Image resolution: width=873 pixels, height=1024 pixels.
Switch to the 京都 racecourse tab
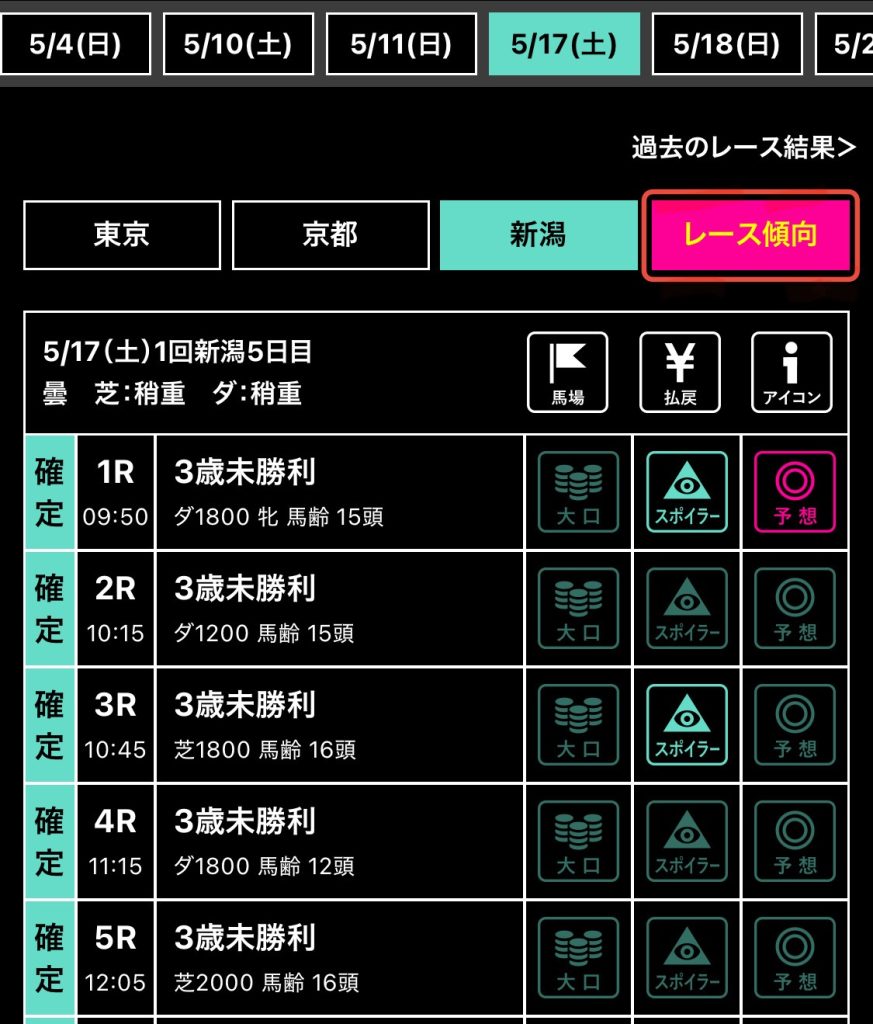[x=330, y=235]
